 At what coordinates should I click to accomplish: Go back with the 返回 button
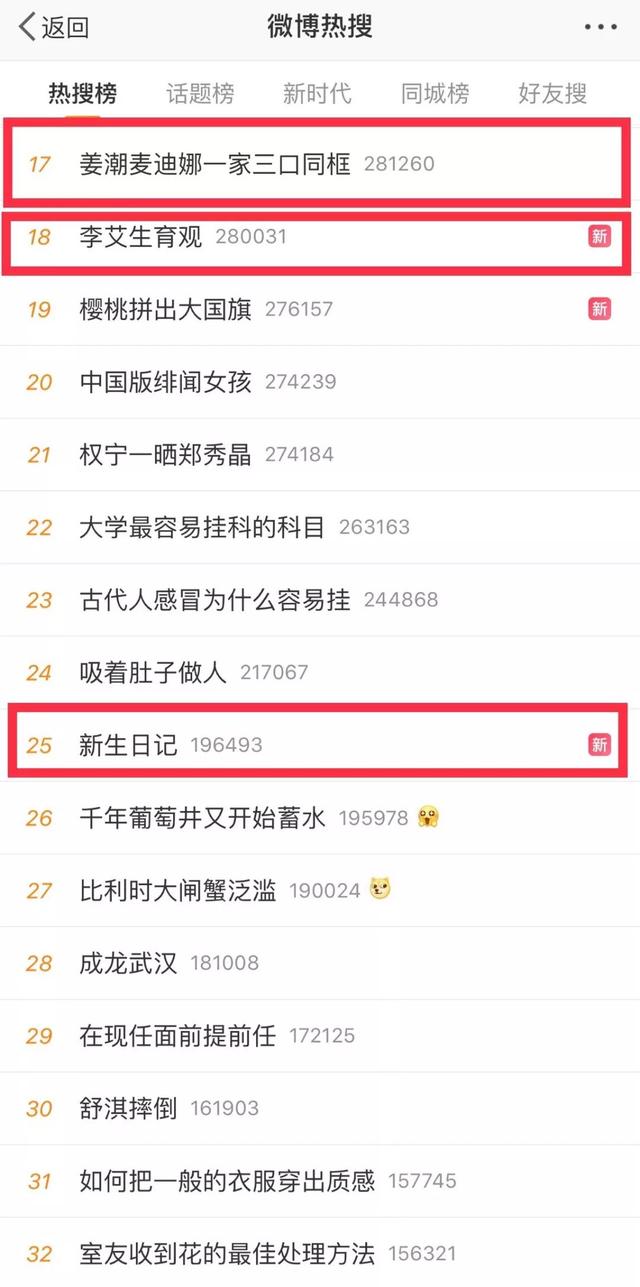tap(54, 27)
